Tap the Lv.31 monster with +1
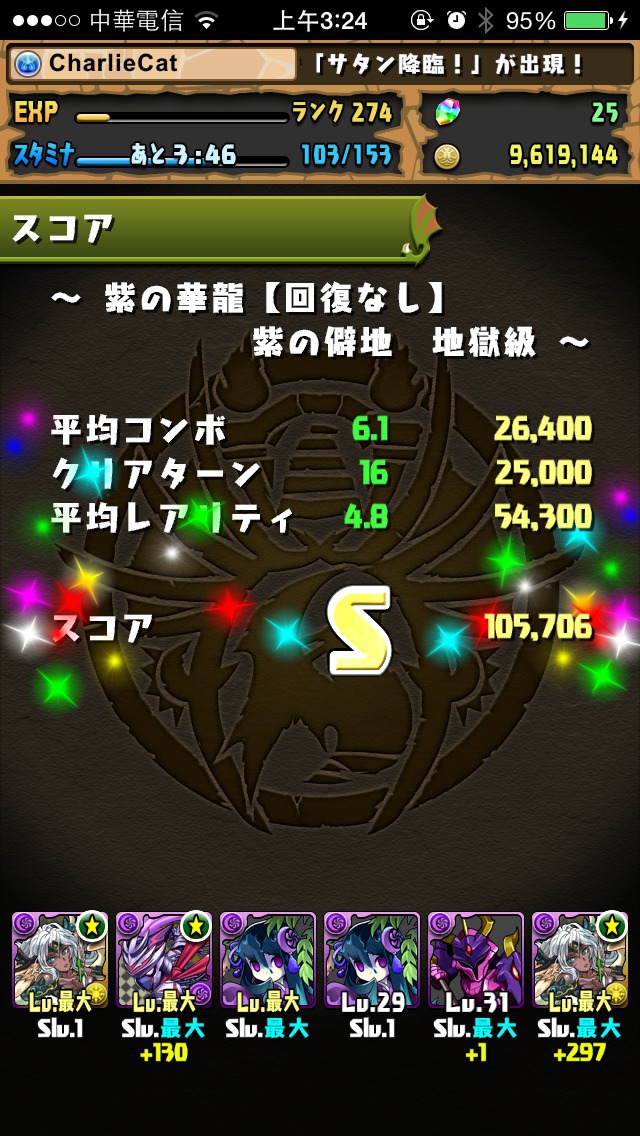Screen dimensions: 640x1136 pyautogui.click(x=476, y=960)
